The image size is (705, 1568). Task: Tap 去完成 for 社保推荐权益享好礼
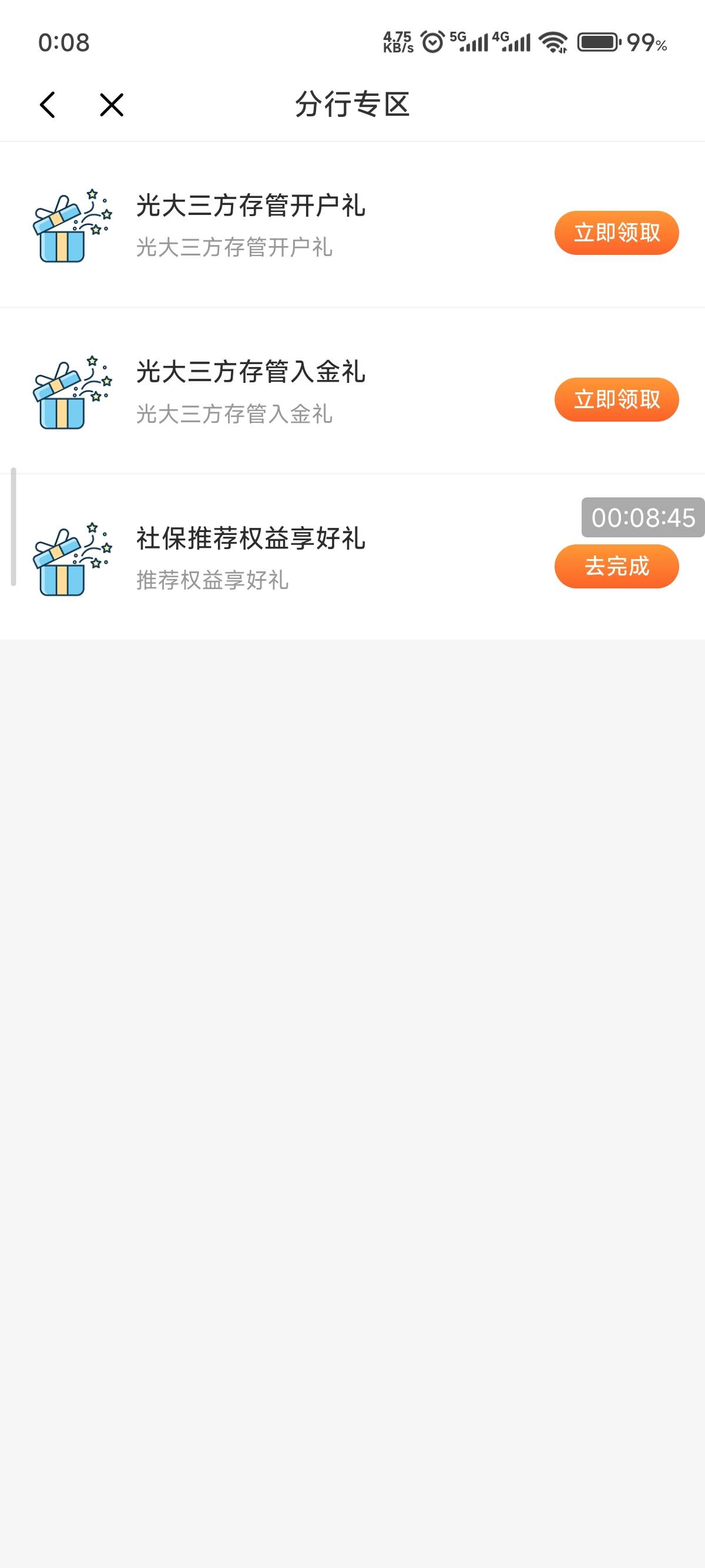pos(616,566)
